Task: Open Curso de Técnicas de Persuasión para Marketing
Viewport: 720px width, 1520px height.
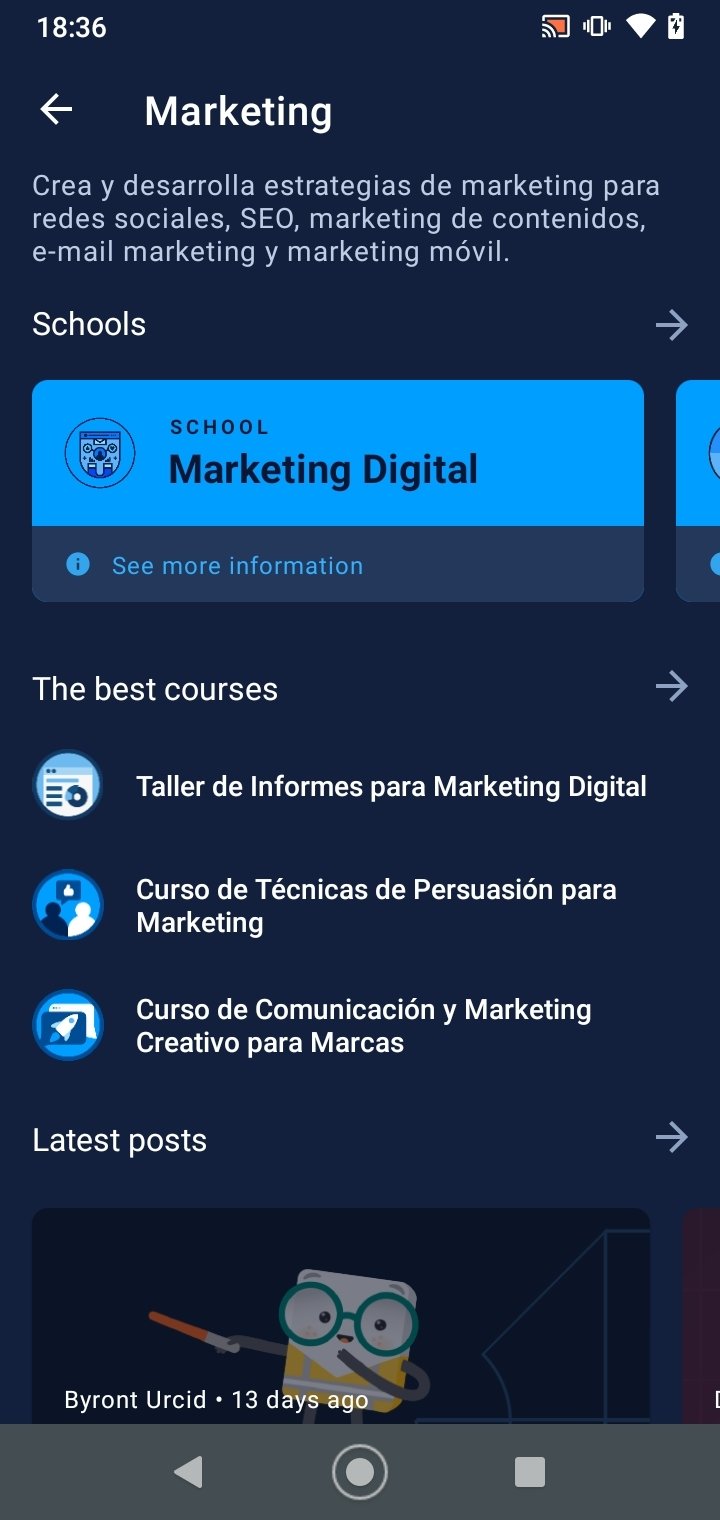Action: (360, 905)
